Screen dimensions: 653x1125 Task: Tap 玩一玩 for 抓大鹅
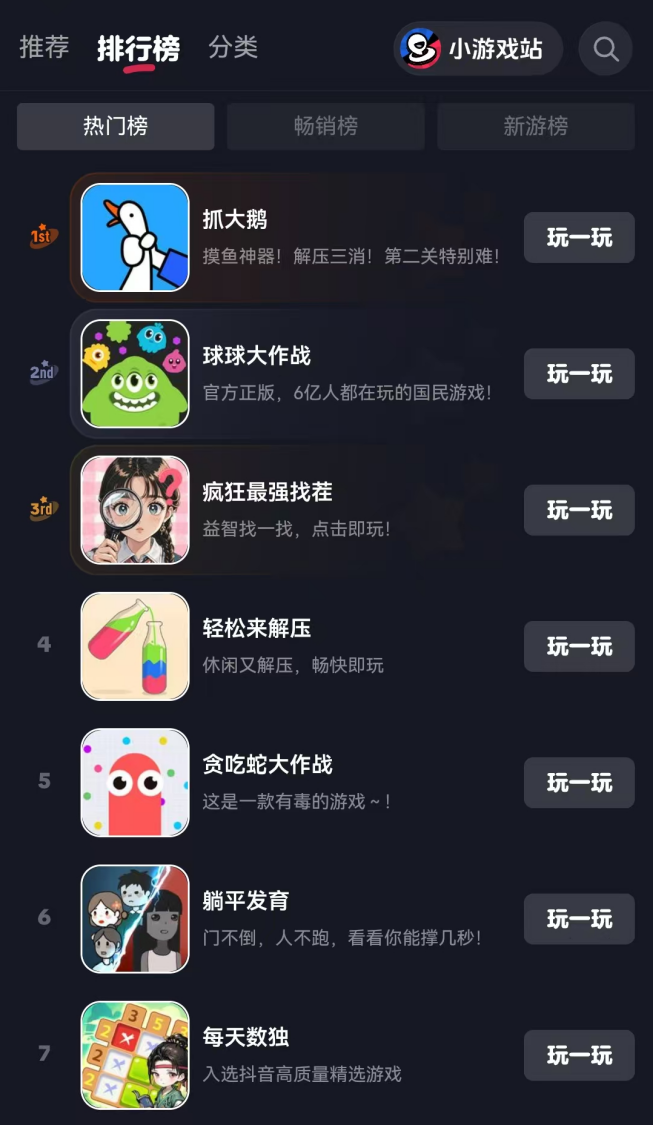coord(579,238)
